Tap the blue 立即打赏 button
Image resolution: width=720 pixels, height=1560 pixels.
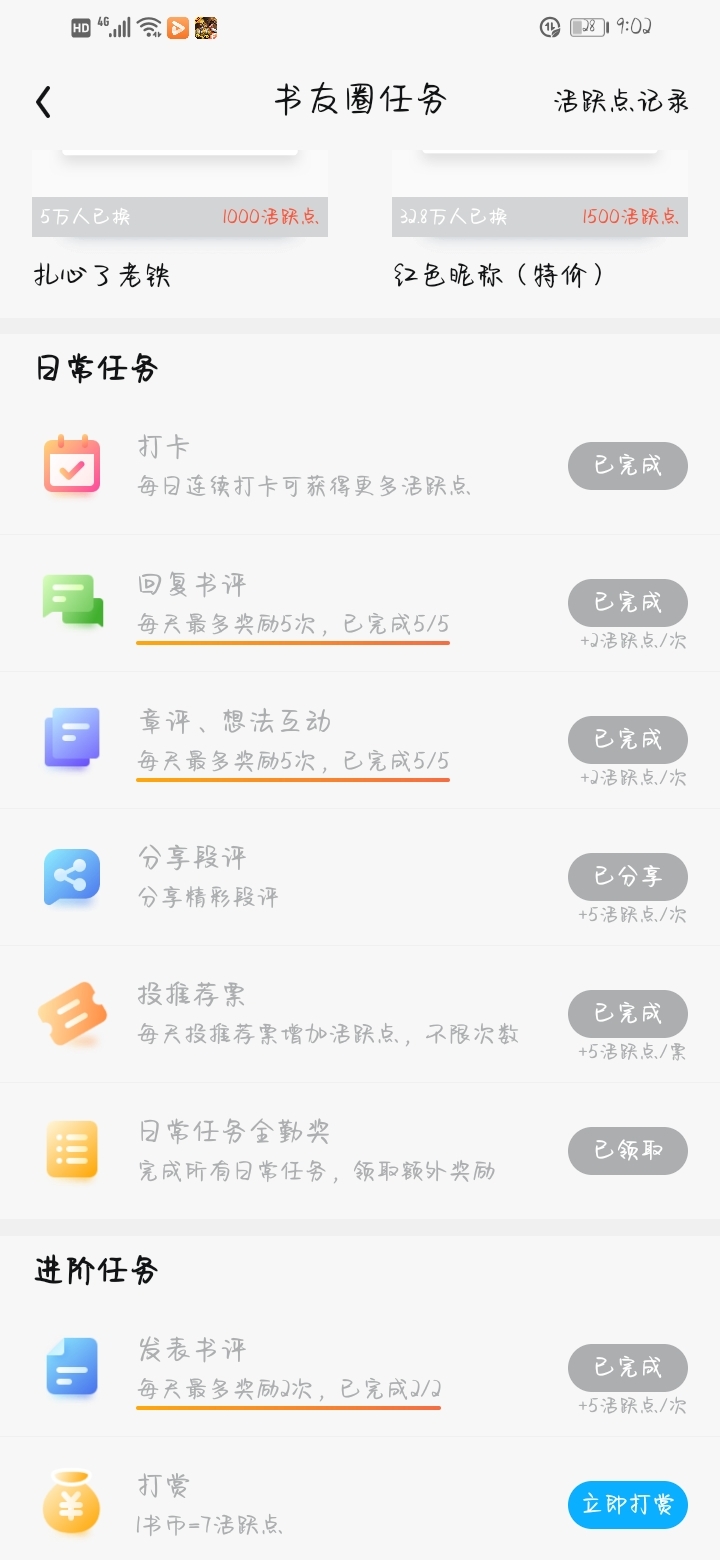point(628,1505)
